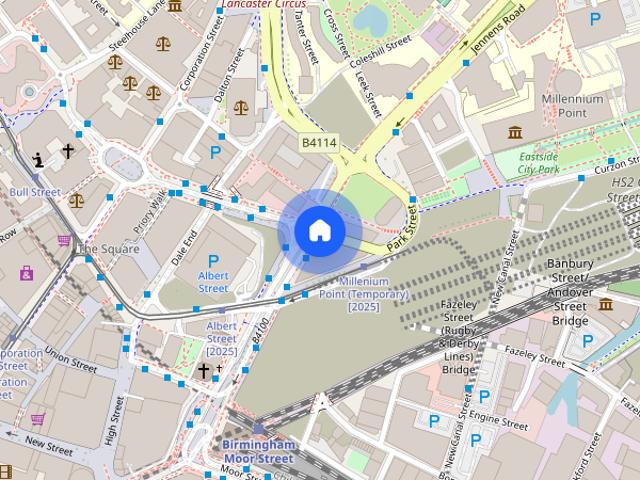
Task: Tap the home location marker
Action: pyautogui.click(x=319, y=230)
